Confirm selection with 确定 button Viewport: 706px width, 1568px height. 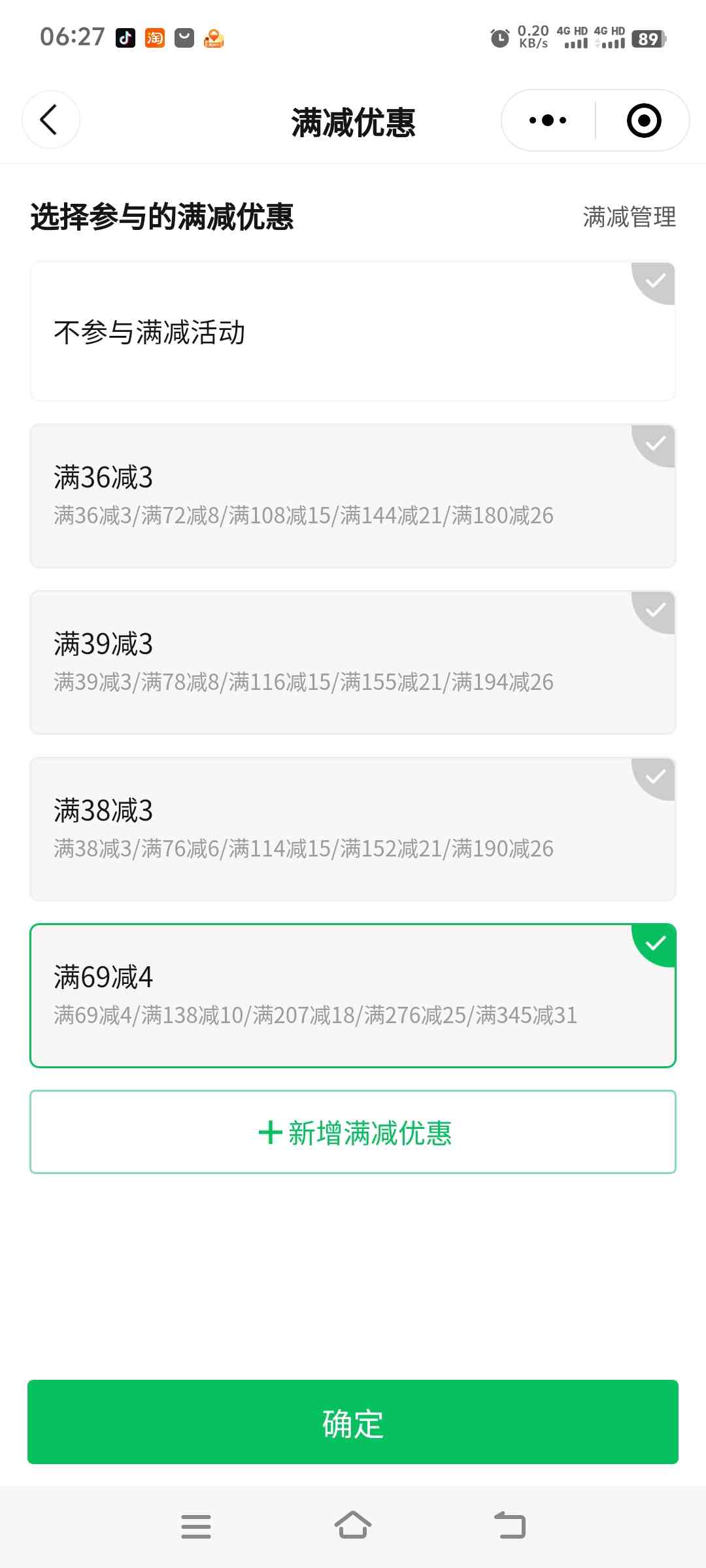(x=353, y=1422)
